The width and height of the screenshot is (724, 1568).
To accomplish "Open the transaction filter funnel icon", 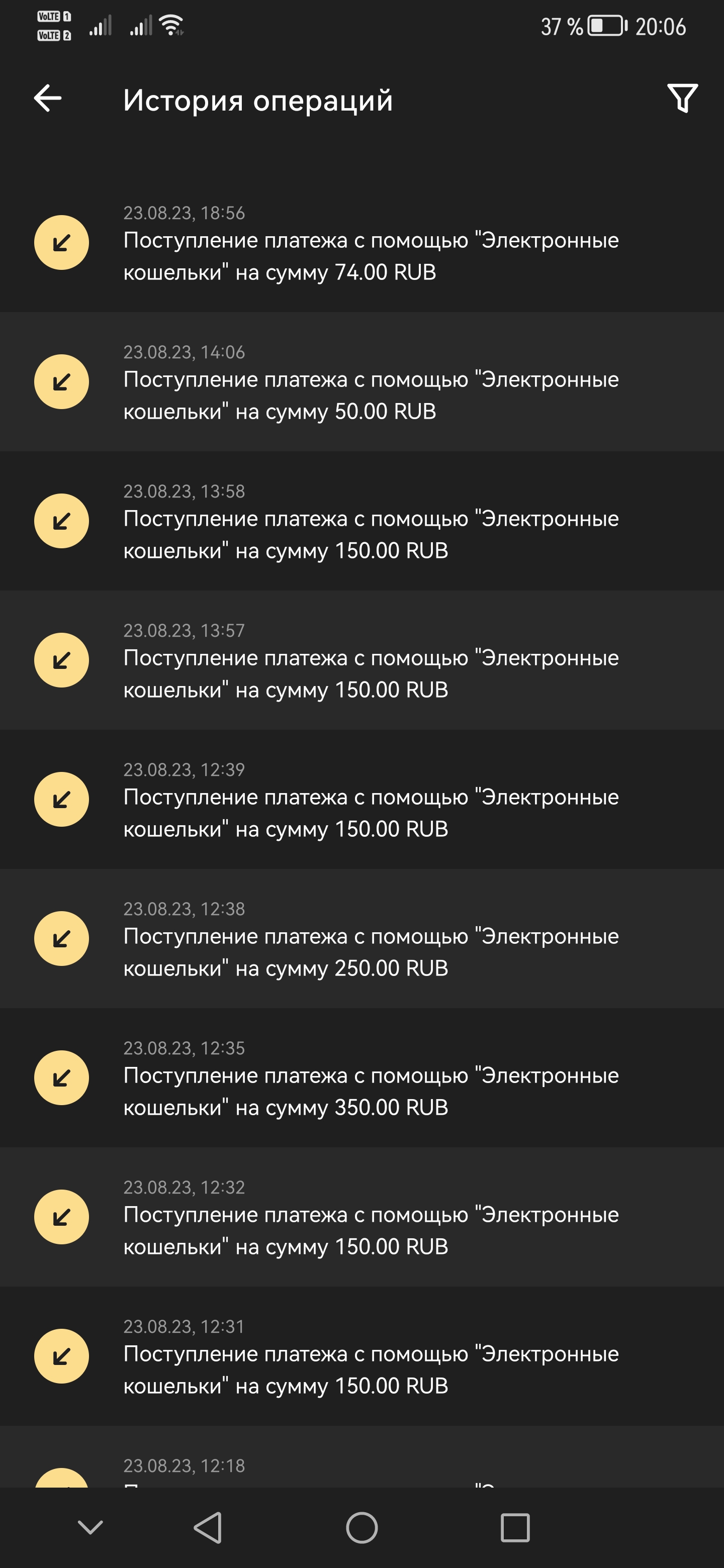I will (683, 99).
